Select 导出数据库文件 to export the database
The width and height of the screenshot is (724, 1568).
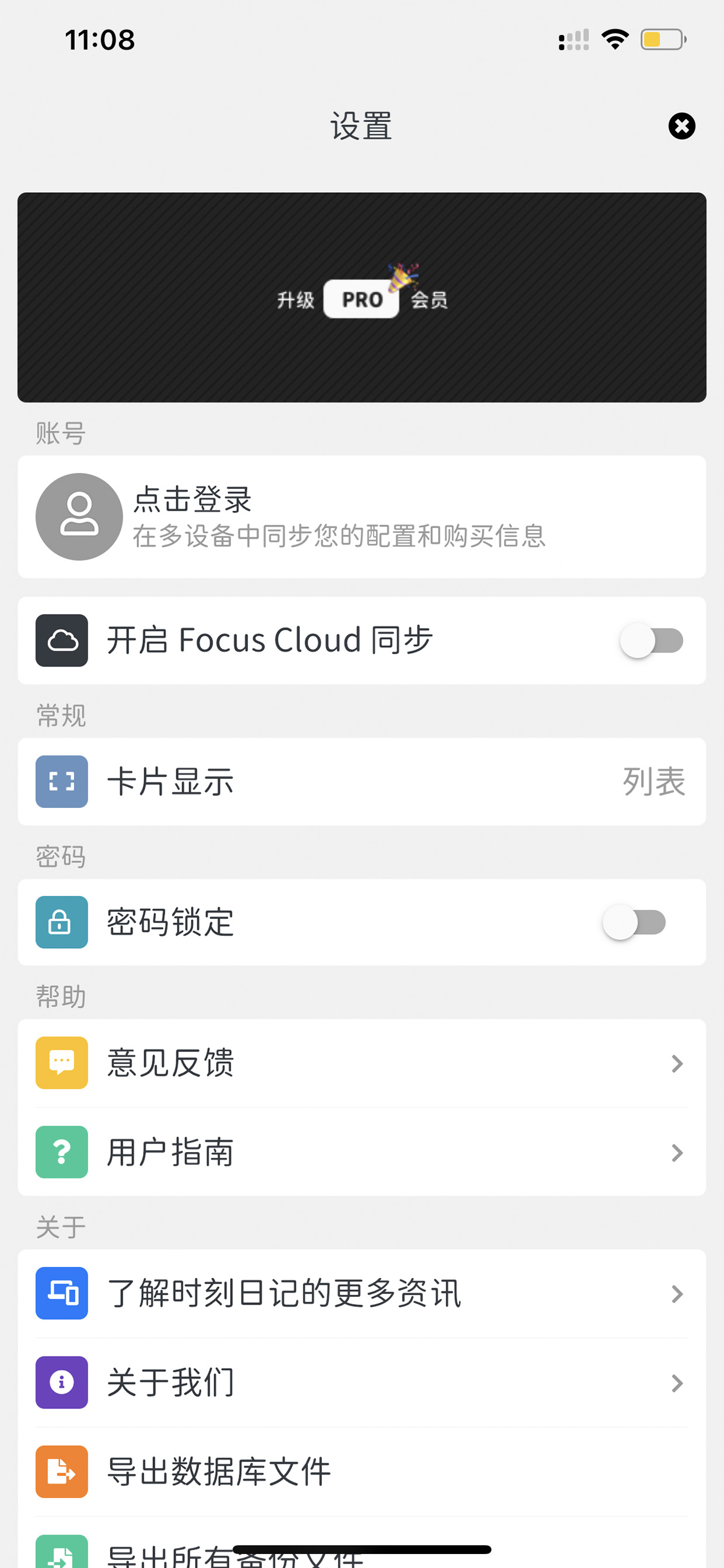click(x=362, y=1472)
